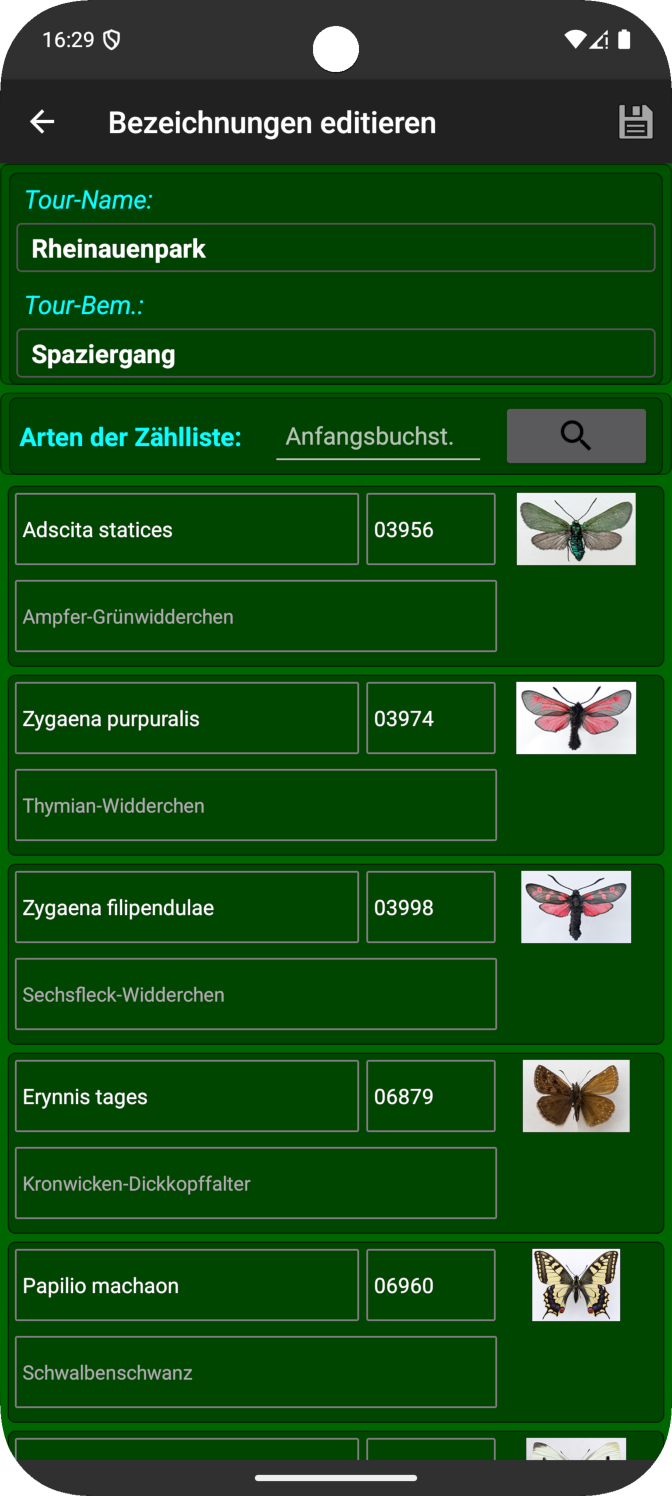Go back using the arrow icon
This screenshot has height=1496, width=672.
42,122
